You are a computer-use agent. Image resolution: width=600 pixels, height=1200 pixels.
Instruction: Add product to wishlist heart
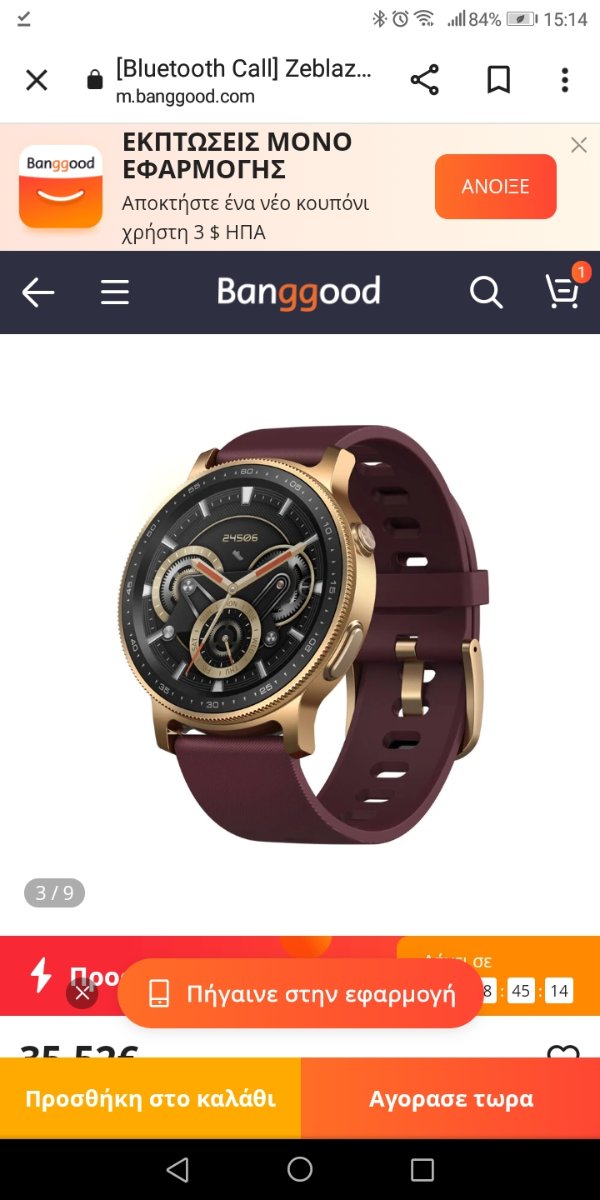[563, 1053]
